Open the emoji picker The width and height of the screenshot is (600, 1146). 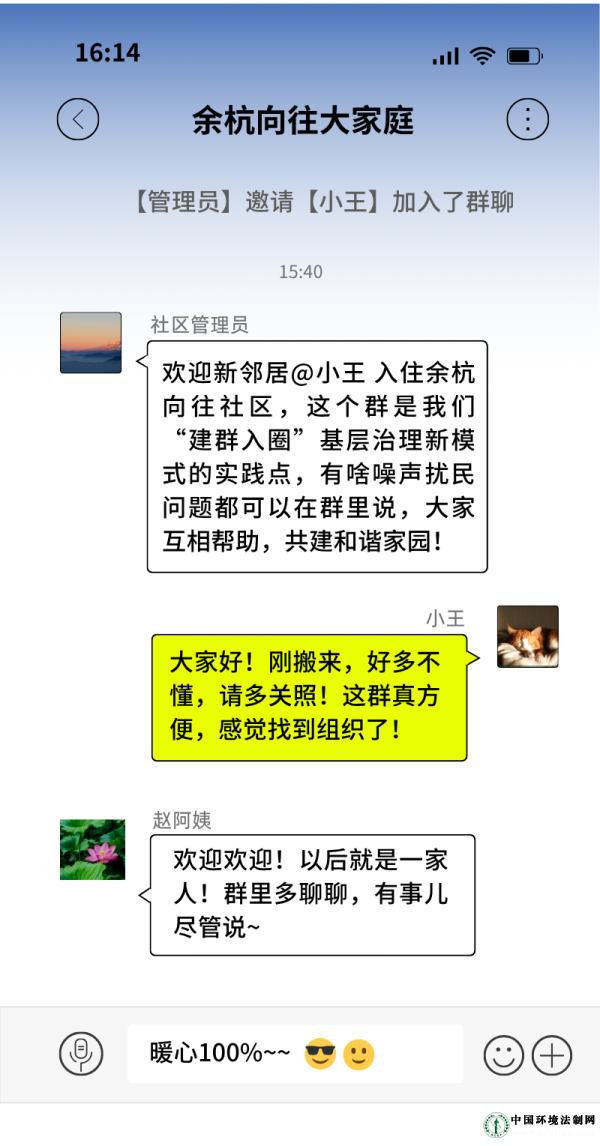click(504, 1054)
